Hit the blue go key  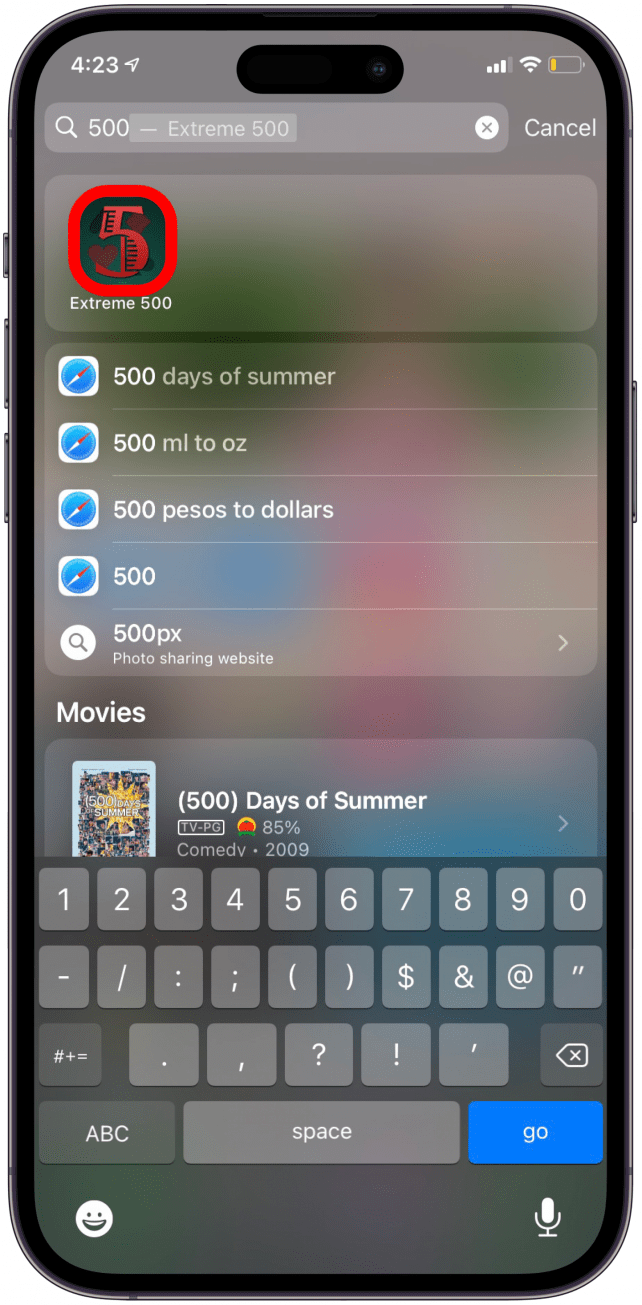[535, 1132]
